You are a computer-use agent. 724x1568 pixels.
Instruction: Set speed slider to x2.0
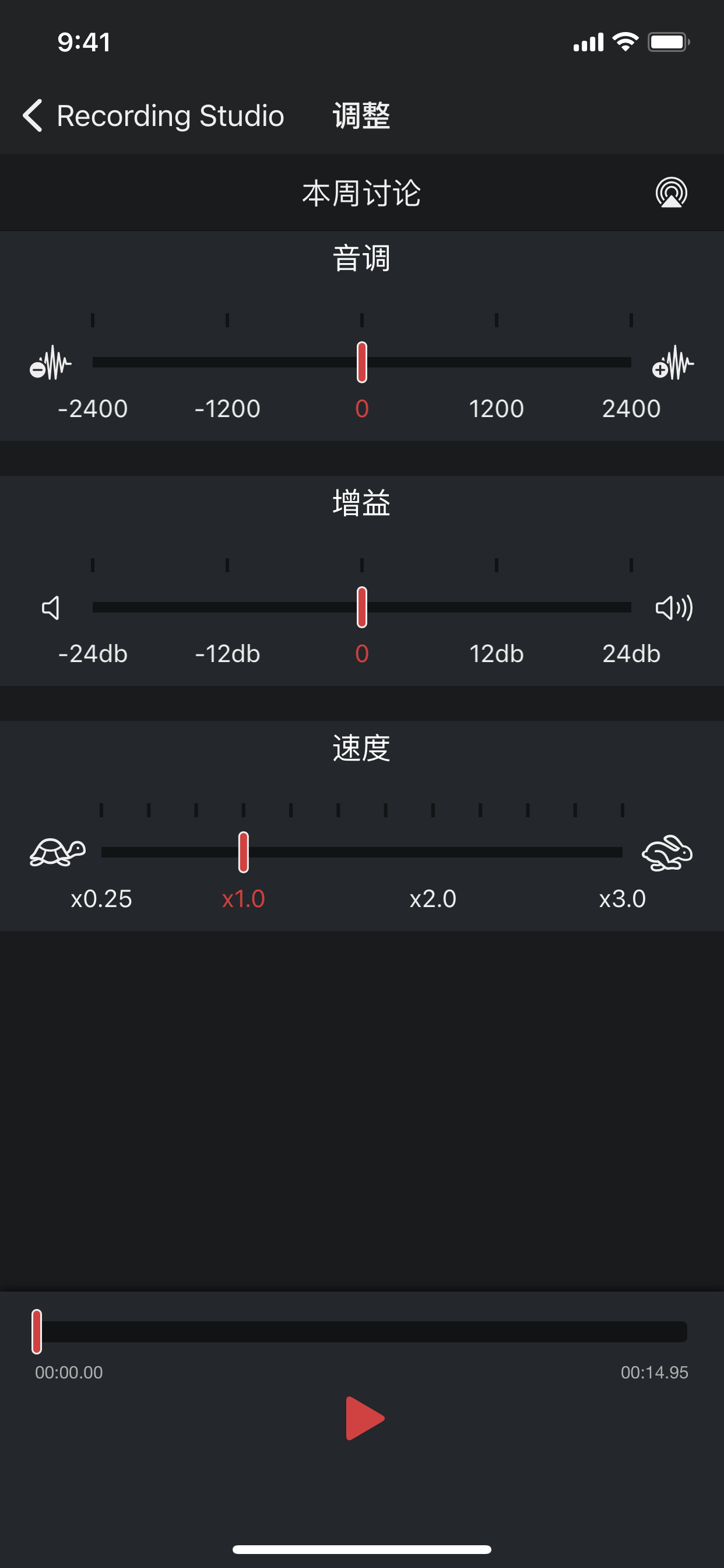click(x=433, y=852)
